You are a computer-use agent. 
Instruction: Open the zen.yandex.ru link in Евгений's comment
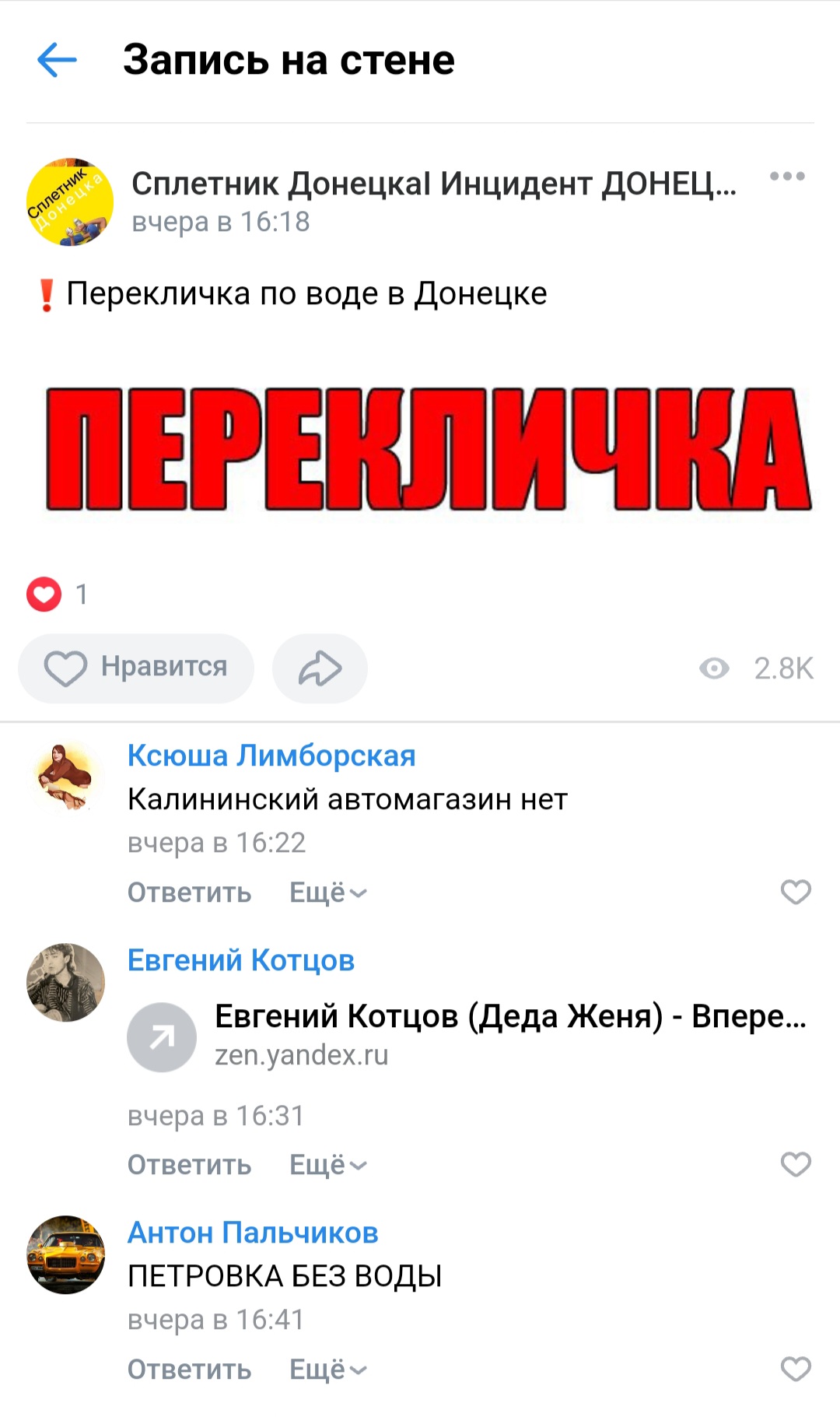point(467,1035)
